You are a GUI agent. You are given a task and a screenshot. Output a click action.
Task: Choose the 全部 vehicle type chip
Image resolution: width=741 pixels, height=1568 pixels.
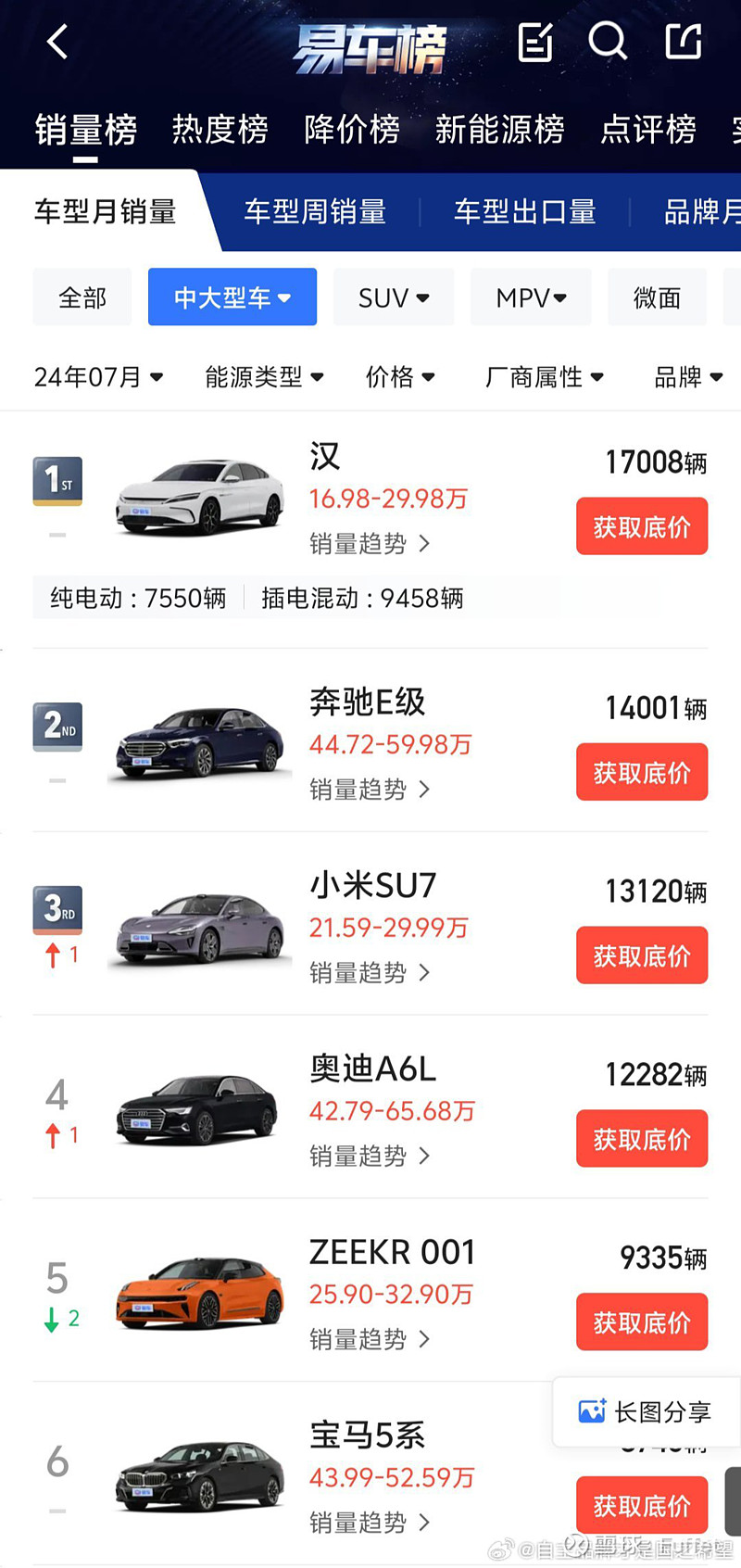tap(82, 297)
